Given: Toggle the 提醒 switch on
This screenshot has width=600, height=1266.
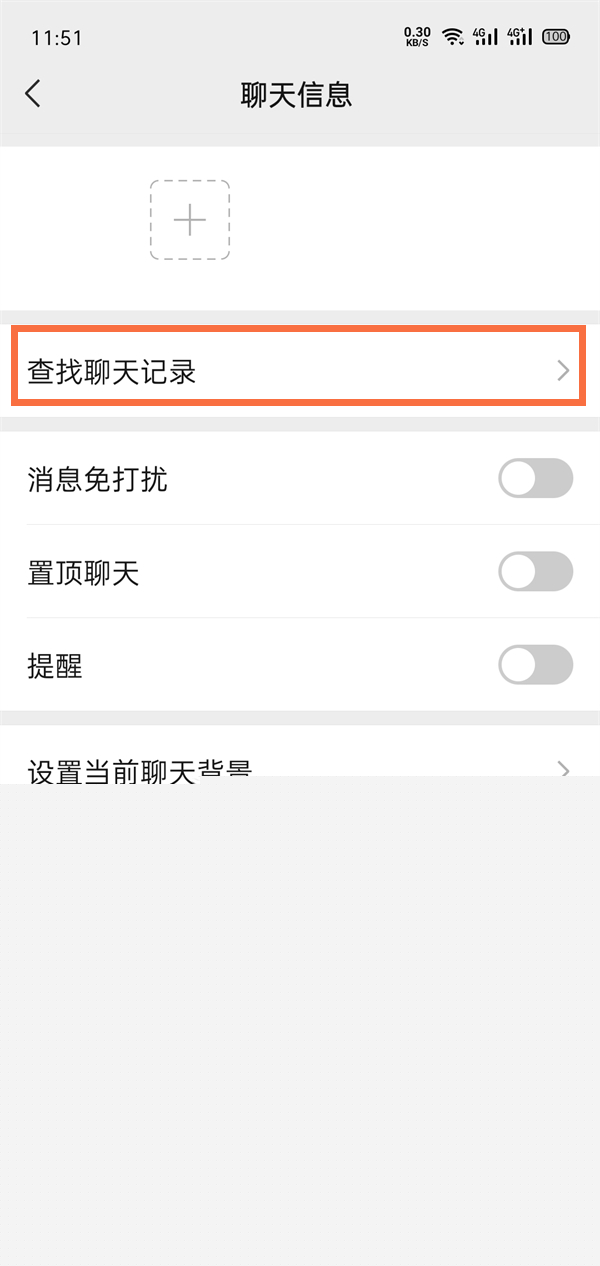Looking at the screenshot, I should (536, 665).
